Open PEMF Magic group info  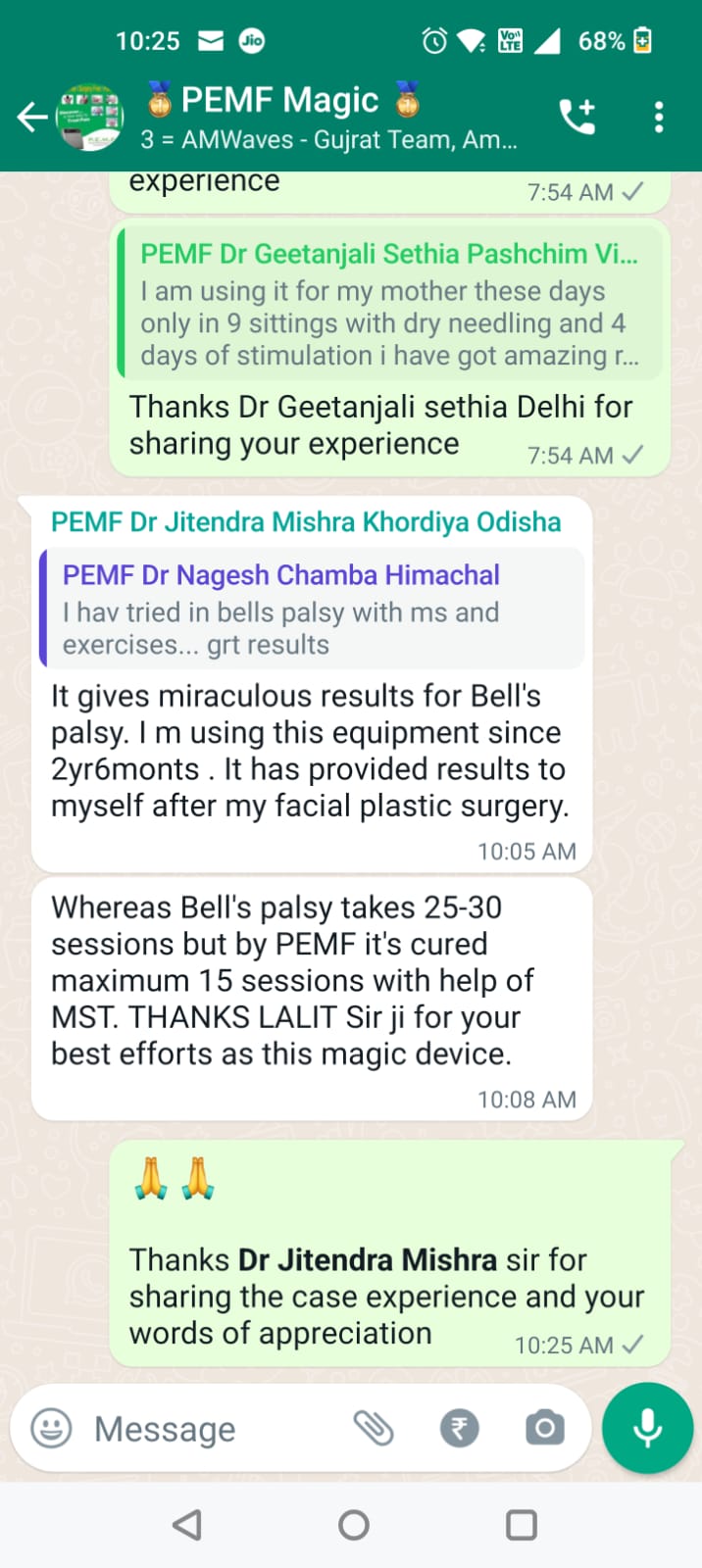coord(330,118)
